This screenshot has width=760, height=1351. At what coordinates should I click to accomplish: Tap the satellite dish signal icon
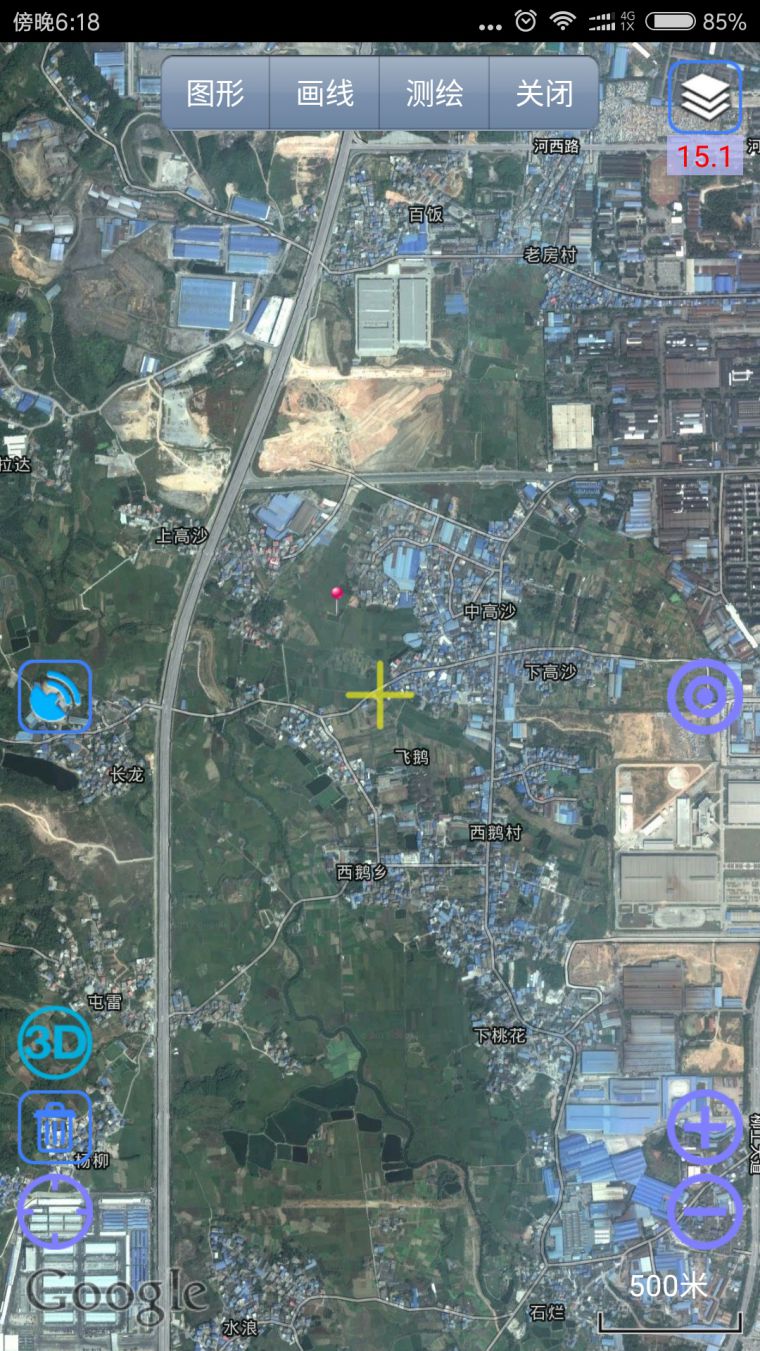click(55, 696)
